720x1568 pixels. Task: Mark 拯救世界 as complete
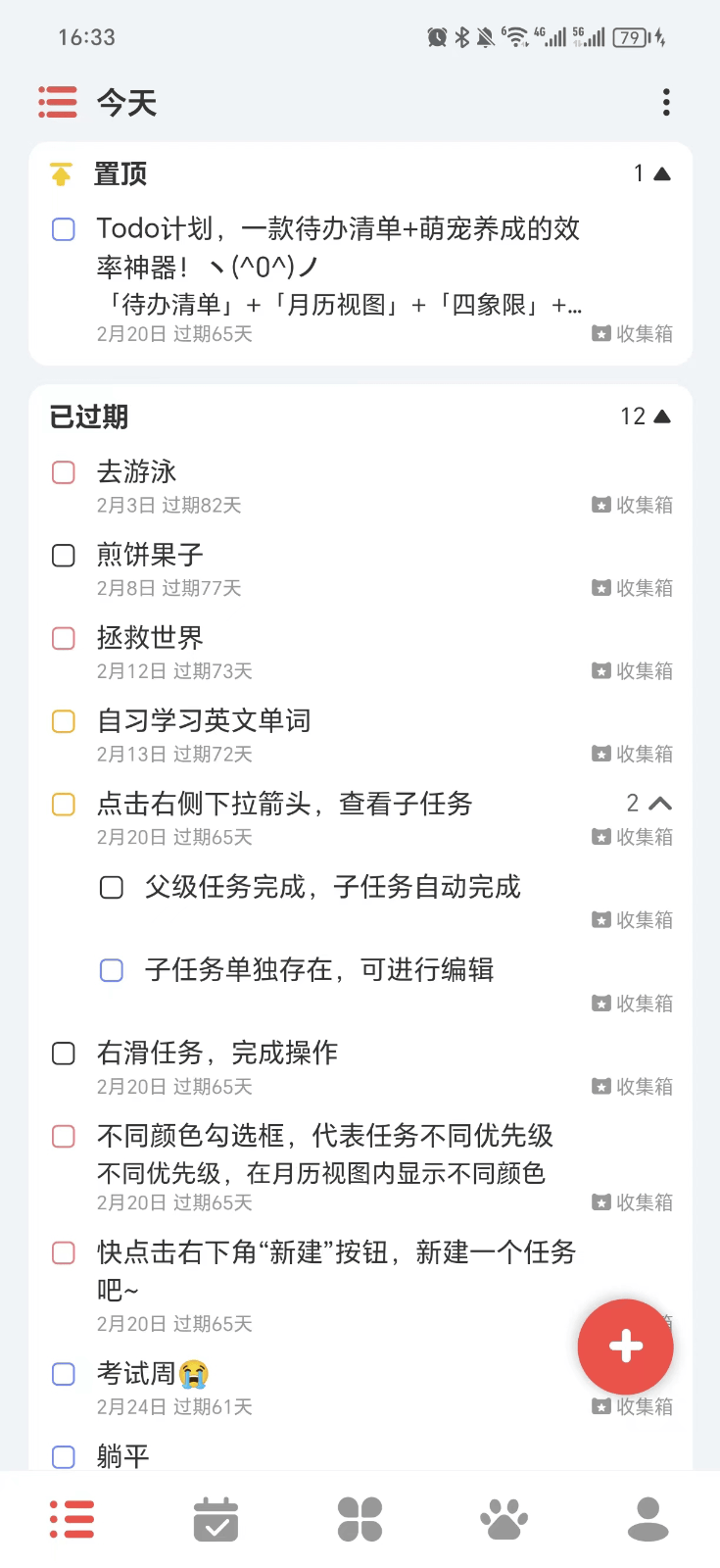point(63,638)
